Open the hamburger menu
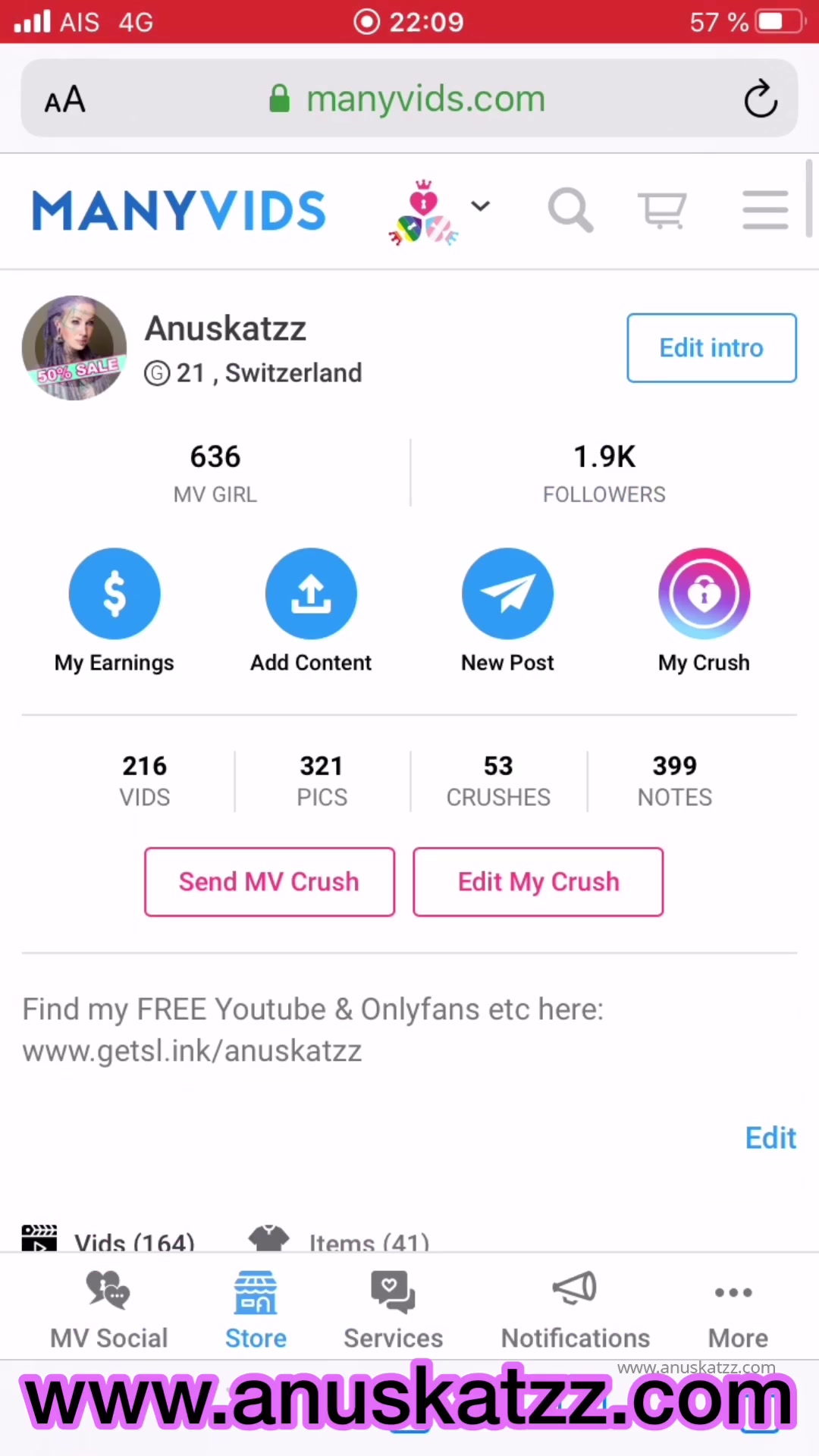819x1456 pixels. click(x=764, y=210)
